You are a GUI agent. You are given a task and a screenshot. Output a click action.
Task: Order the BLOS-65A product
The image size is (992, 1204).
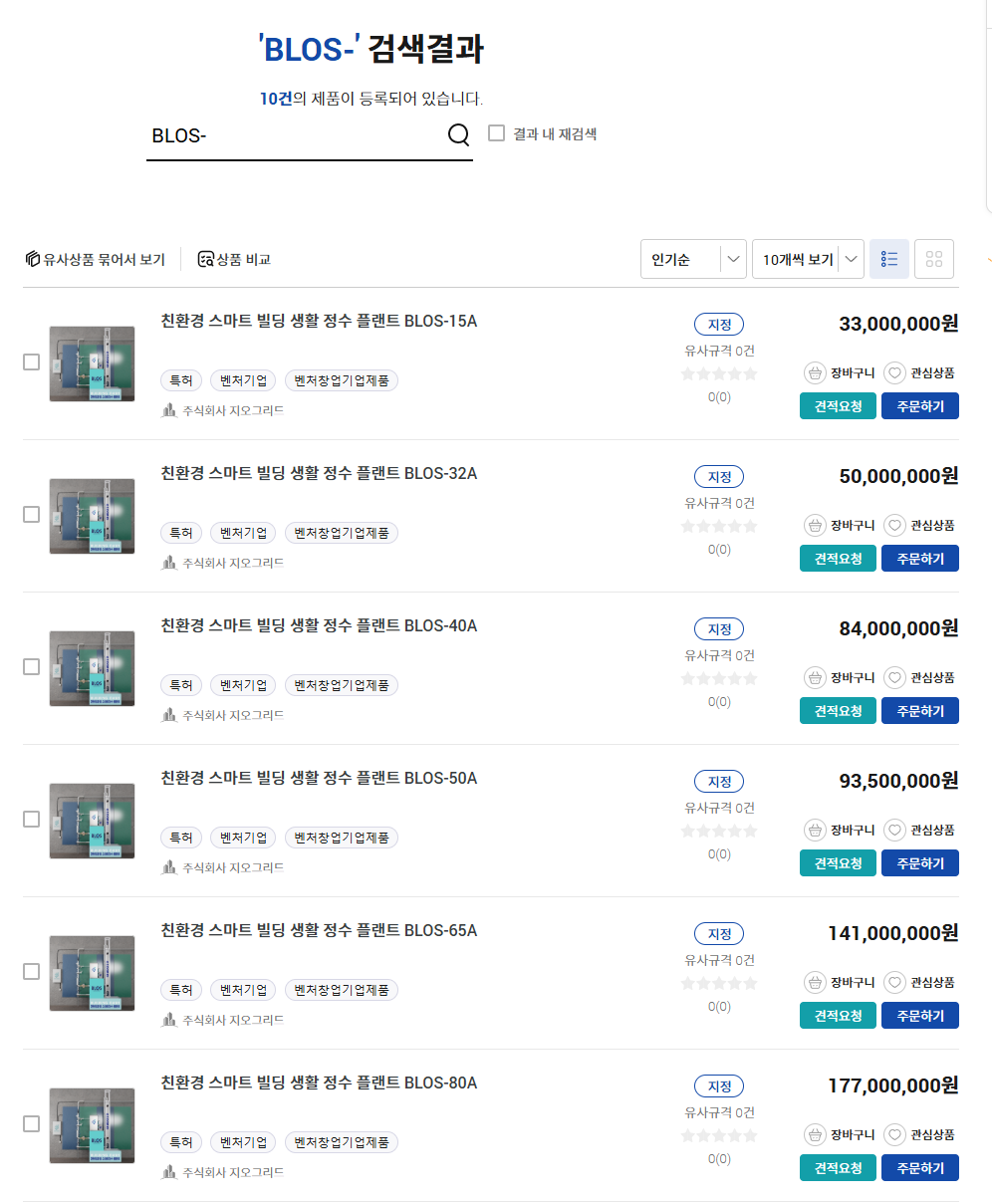click(919, 1016)
